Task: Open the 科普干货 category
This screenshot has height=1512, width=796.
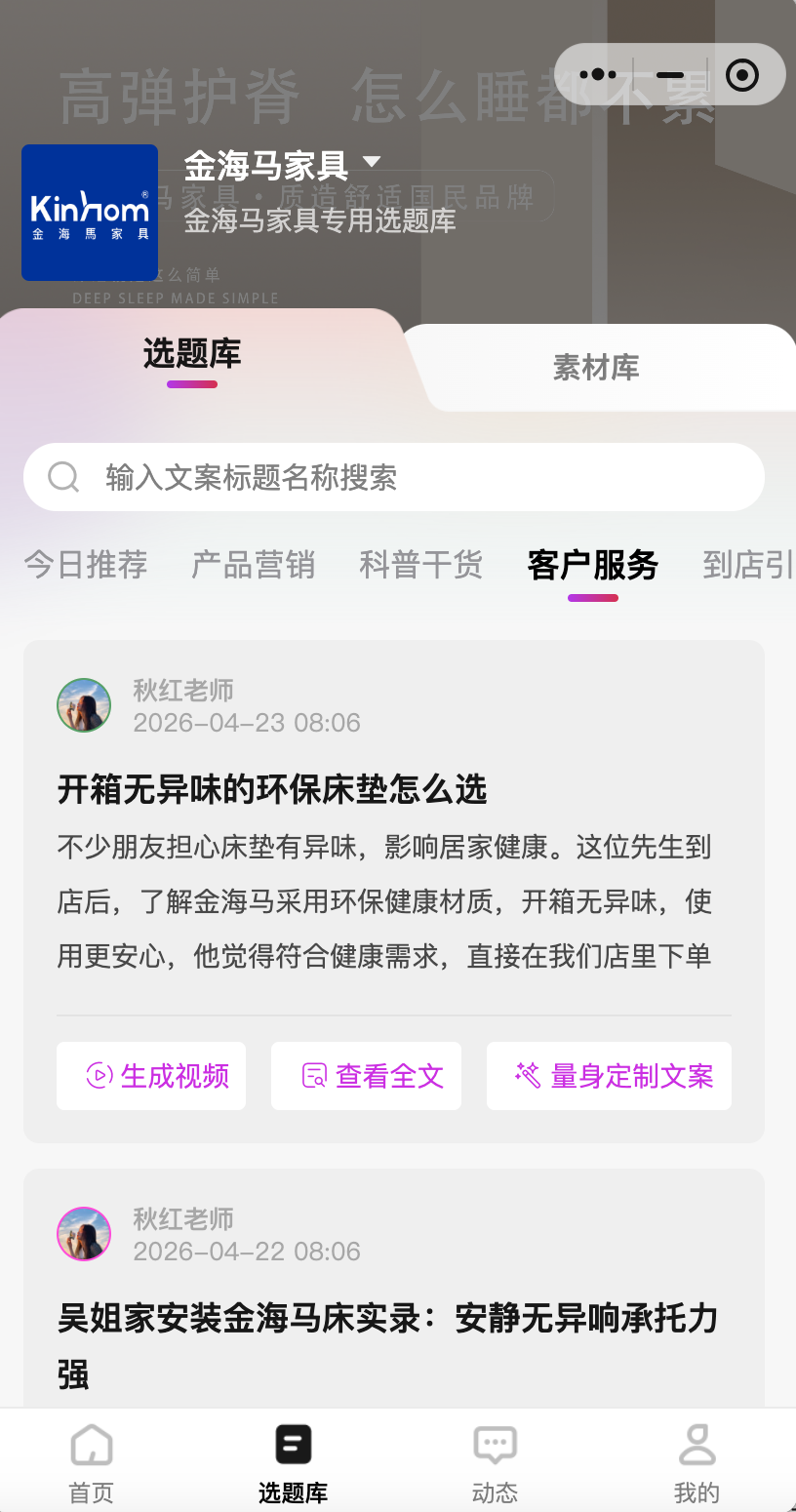Action: [421, 565]
